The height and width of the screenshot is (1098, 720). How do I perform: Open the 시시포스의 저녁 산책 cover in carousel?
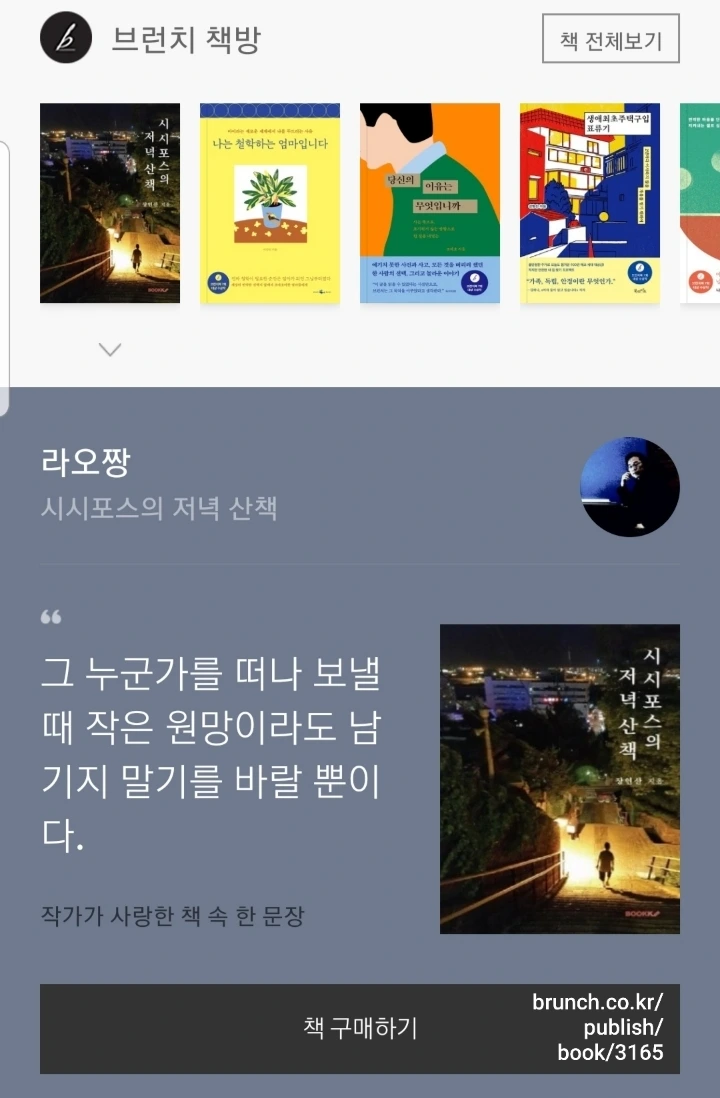tap(110, 203)
